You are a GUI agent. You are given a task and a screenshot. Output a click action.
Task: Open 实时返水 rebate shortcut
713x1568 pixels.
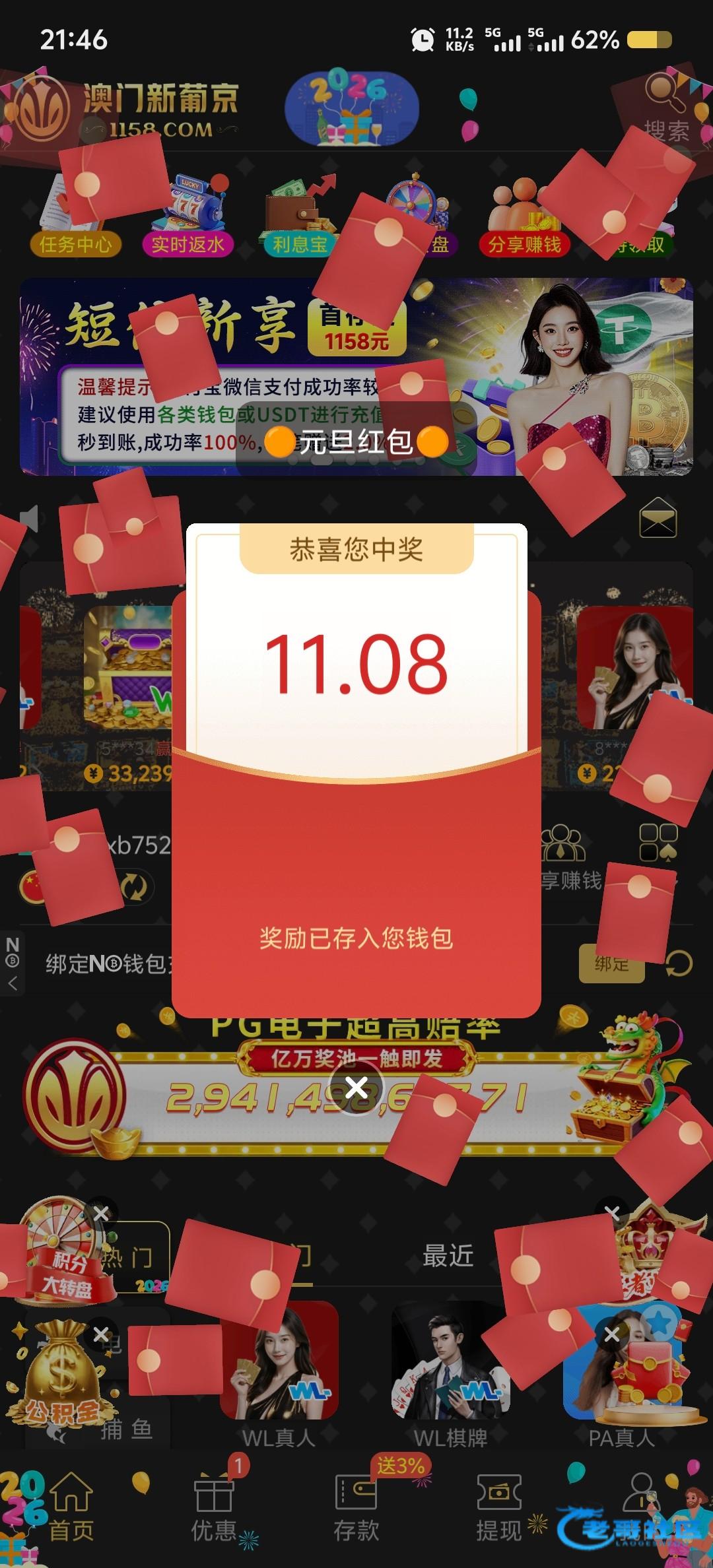click(188, 244)
